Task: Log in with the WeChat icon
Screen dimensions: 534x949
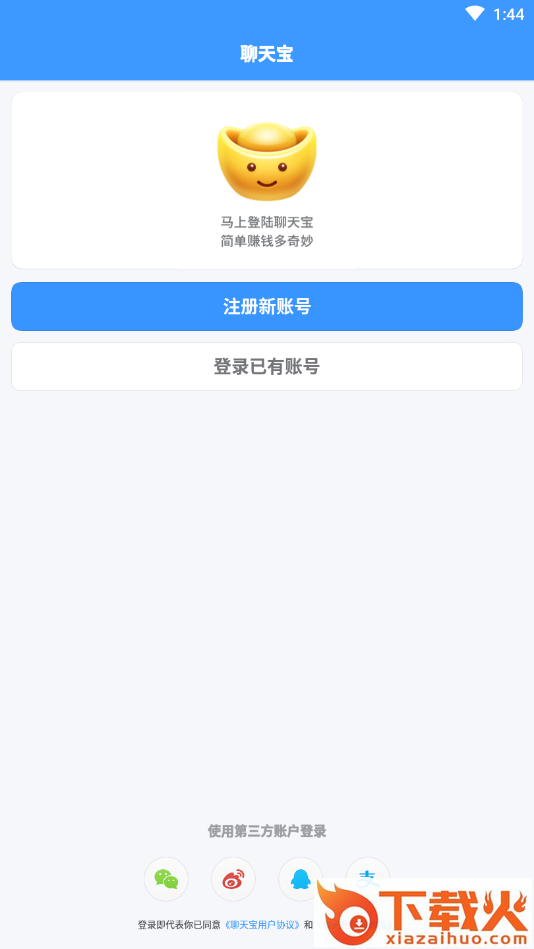Action: pyautogui.click(x=166, y=879)
